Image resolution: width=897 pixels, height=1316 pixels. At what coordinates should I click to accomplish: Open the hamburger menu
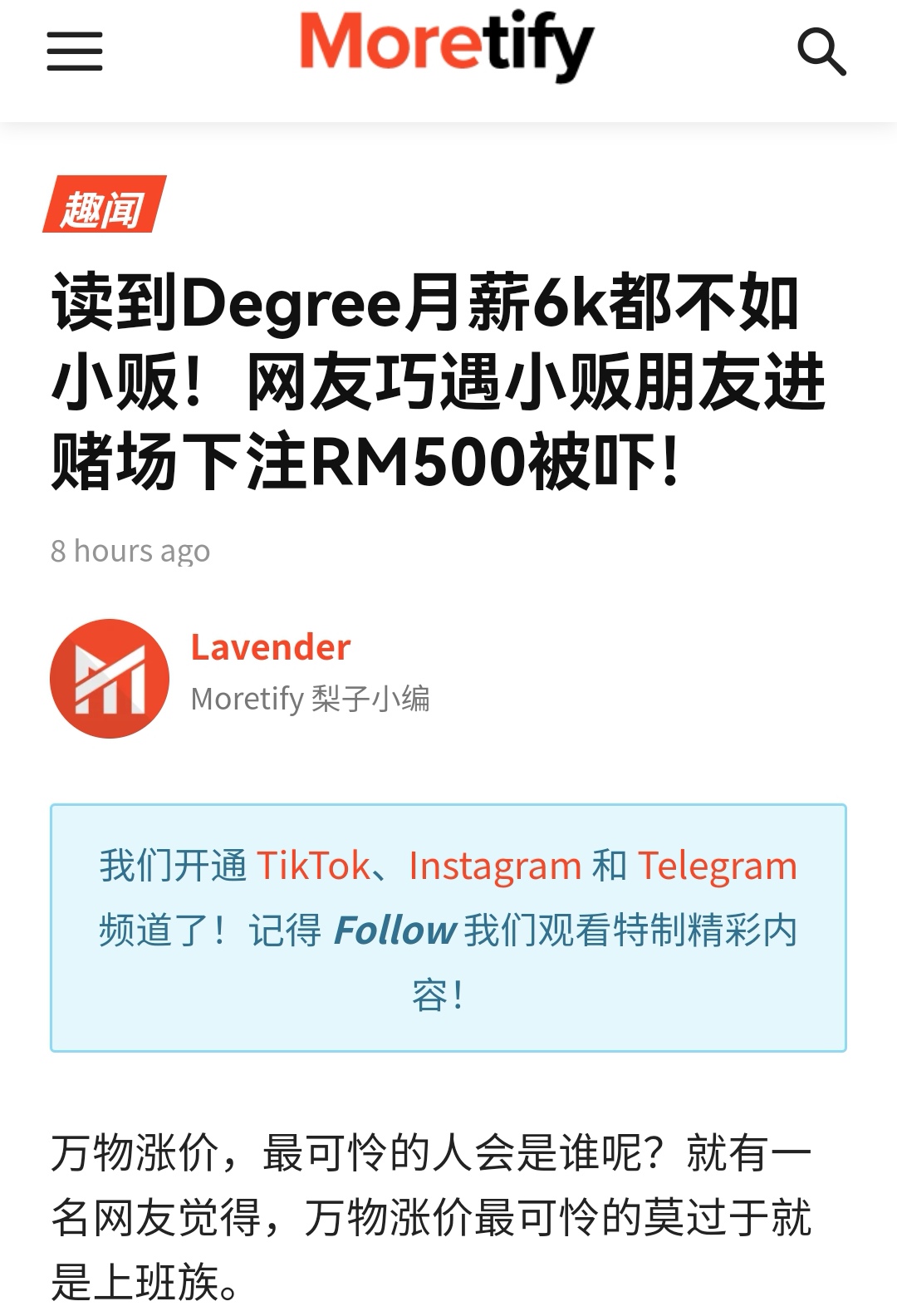pyautogui.click(x=75, y=52)
